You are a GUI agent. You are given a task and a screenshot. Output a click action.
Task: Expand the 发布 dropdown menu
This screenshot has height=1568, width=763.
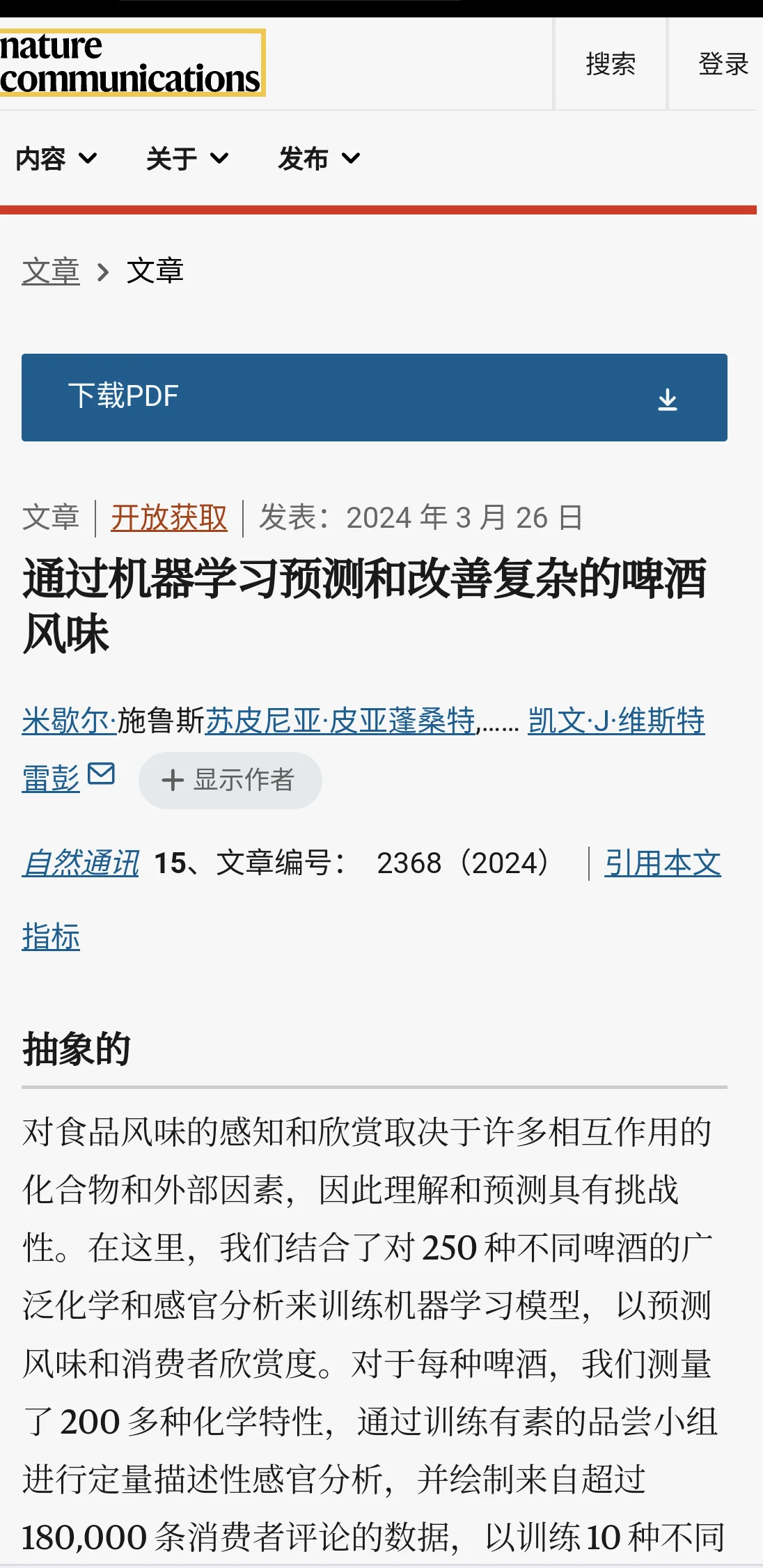pyautogui.click(x=318, y=159)
